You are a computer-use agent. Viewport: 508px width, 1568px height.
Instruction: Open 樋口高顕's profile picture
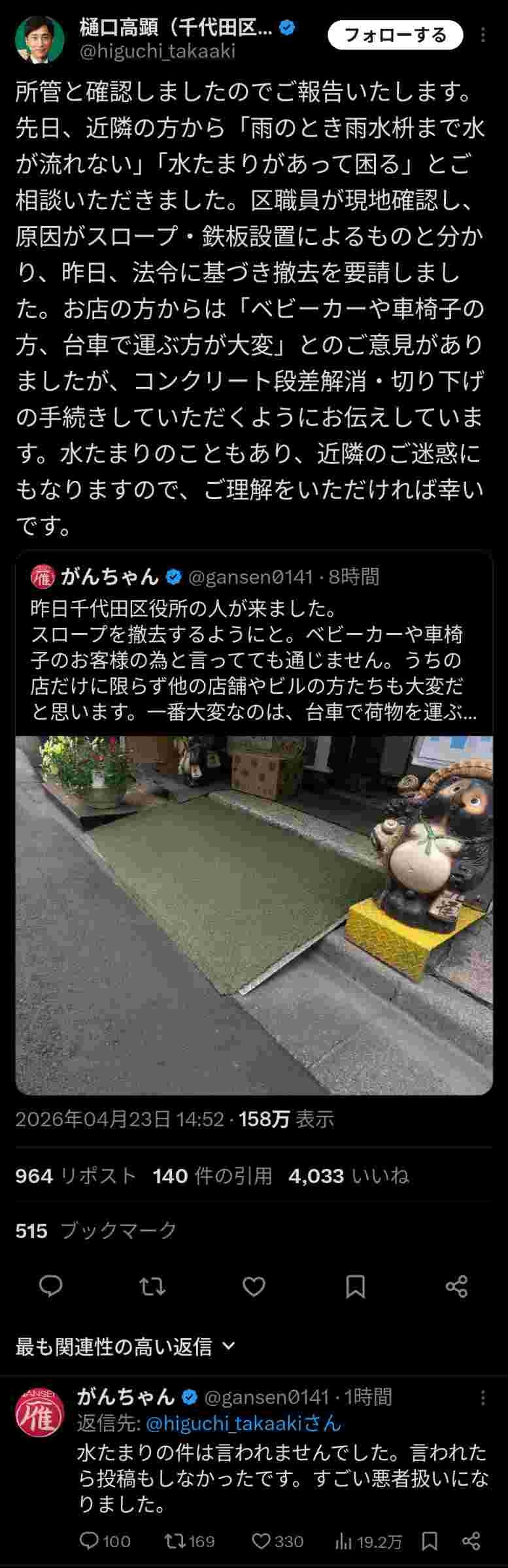click(39, 39)
